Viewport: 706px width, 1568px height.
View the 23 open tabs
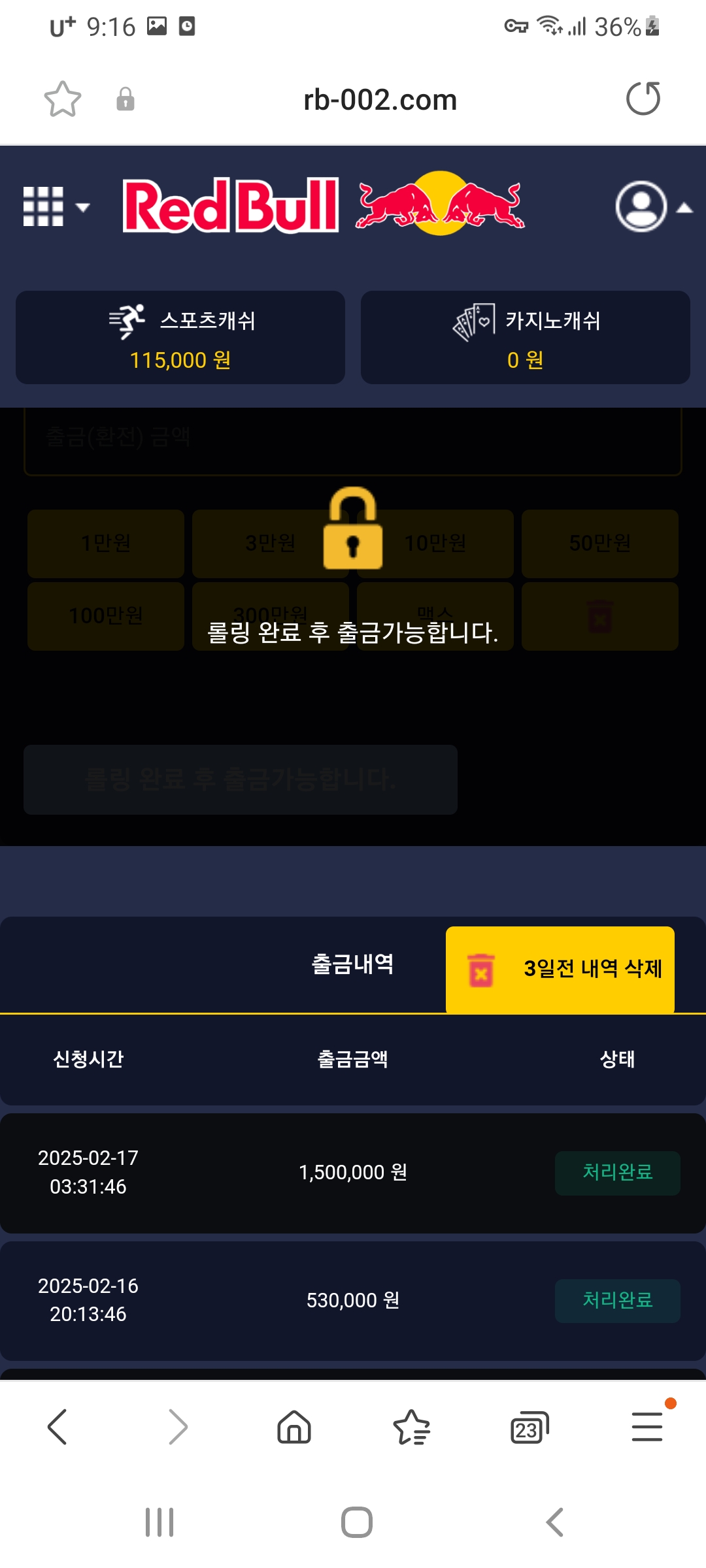pos(529,1426)
